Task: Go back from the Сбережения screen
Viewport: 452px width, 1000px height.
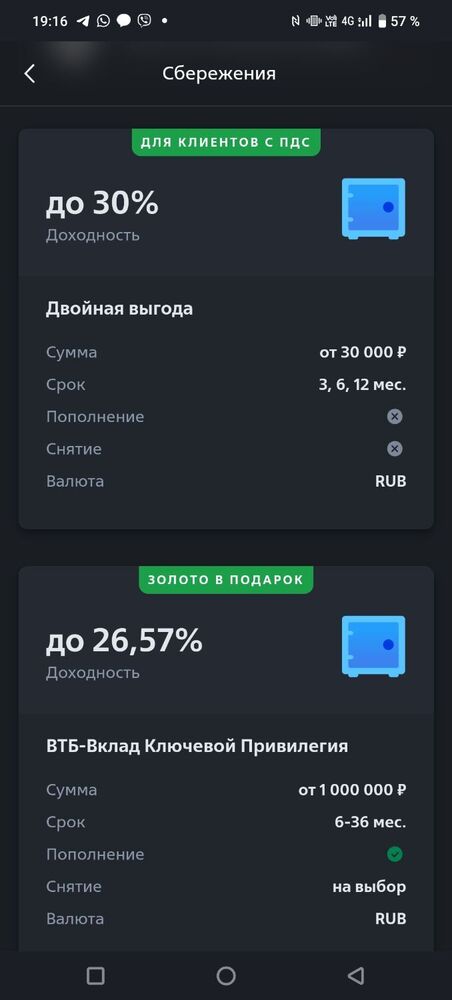Action: point(29,74)
